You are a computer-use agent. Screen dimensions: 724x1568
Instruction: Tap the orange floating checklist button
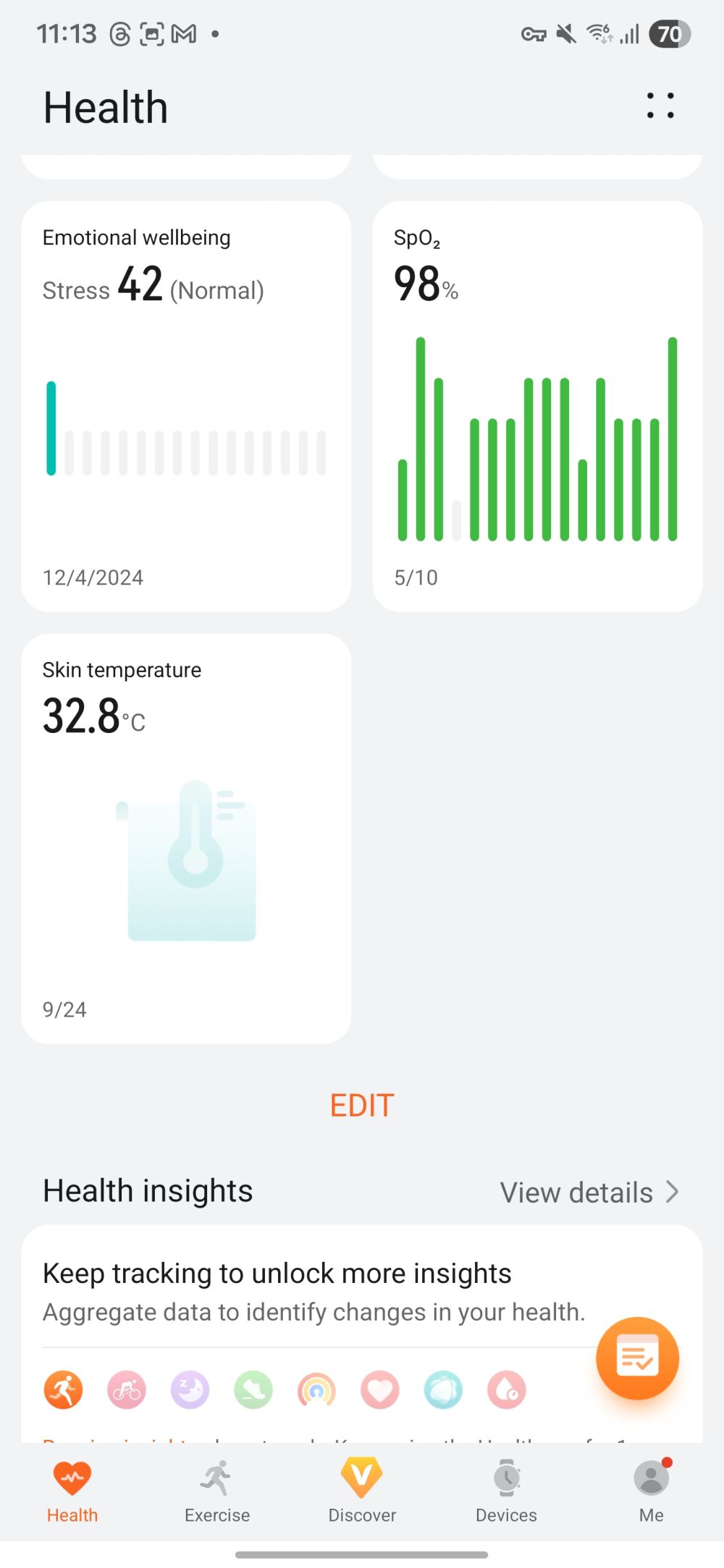(x=637, y=1358)
